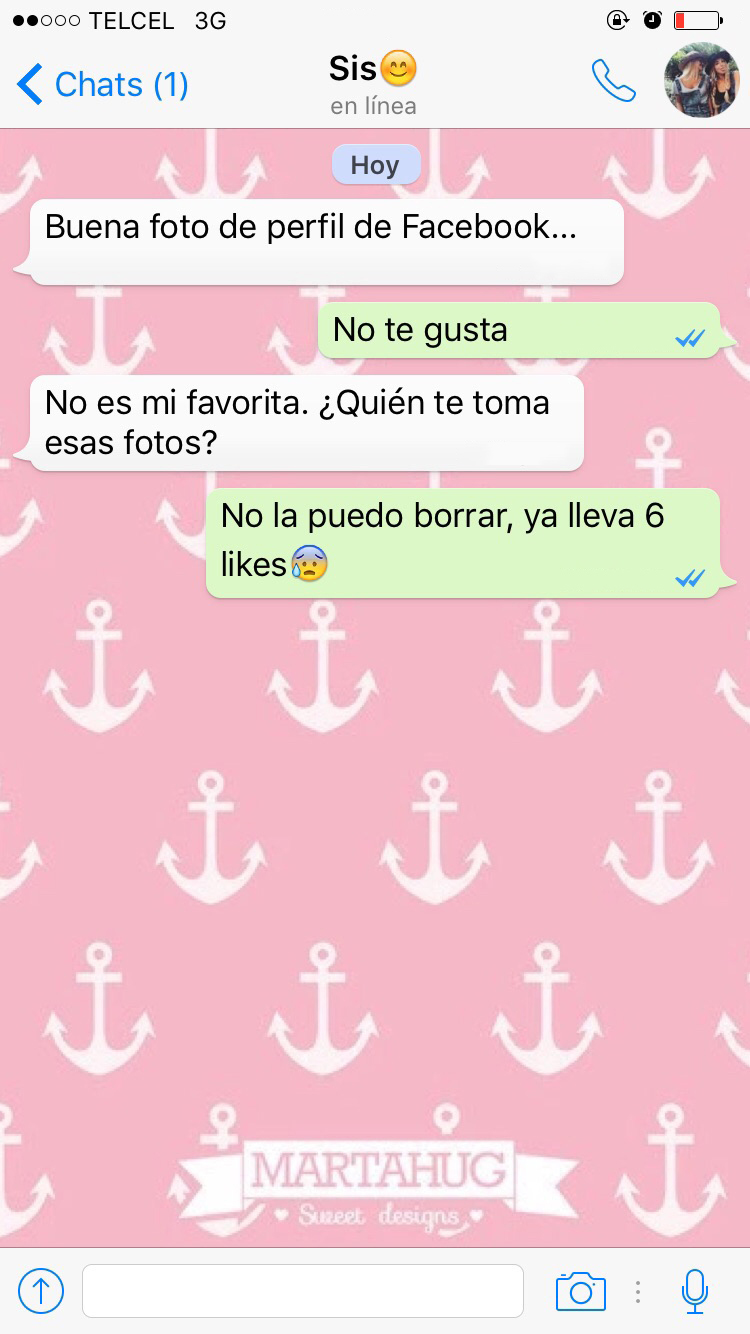
Task: Open the camera to send a photo
Action: coord(581,1291)
